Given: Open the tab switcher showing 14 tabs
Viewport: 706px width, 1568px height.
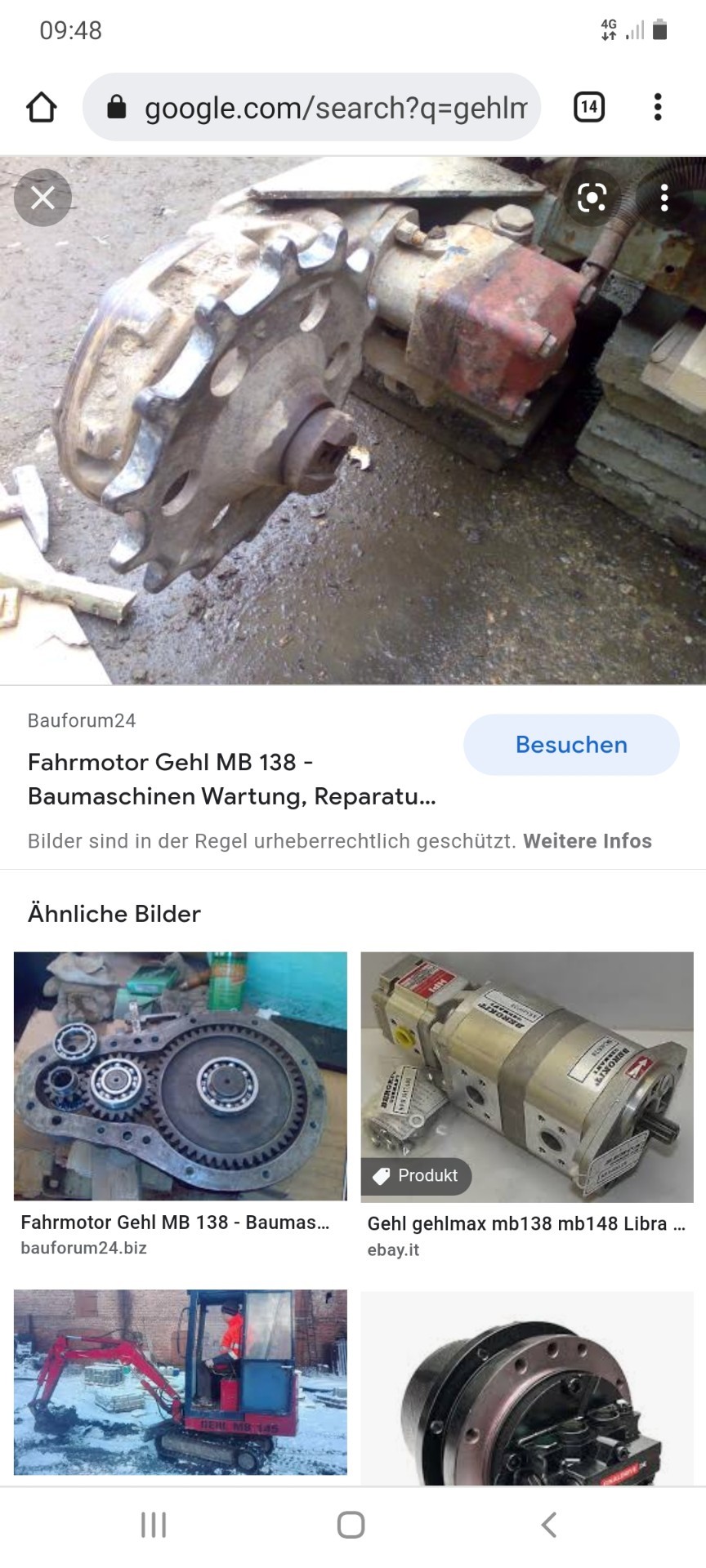Looking at the screenshot, I should click(588, 107).
